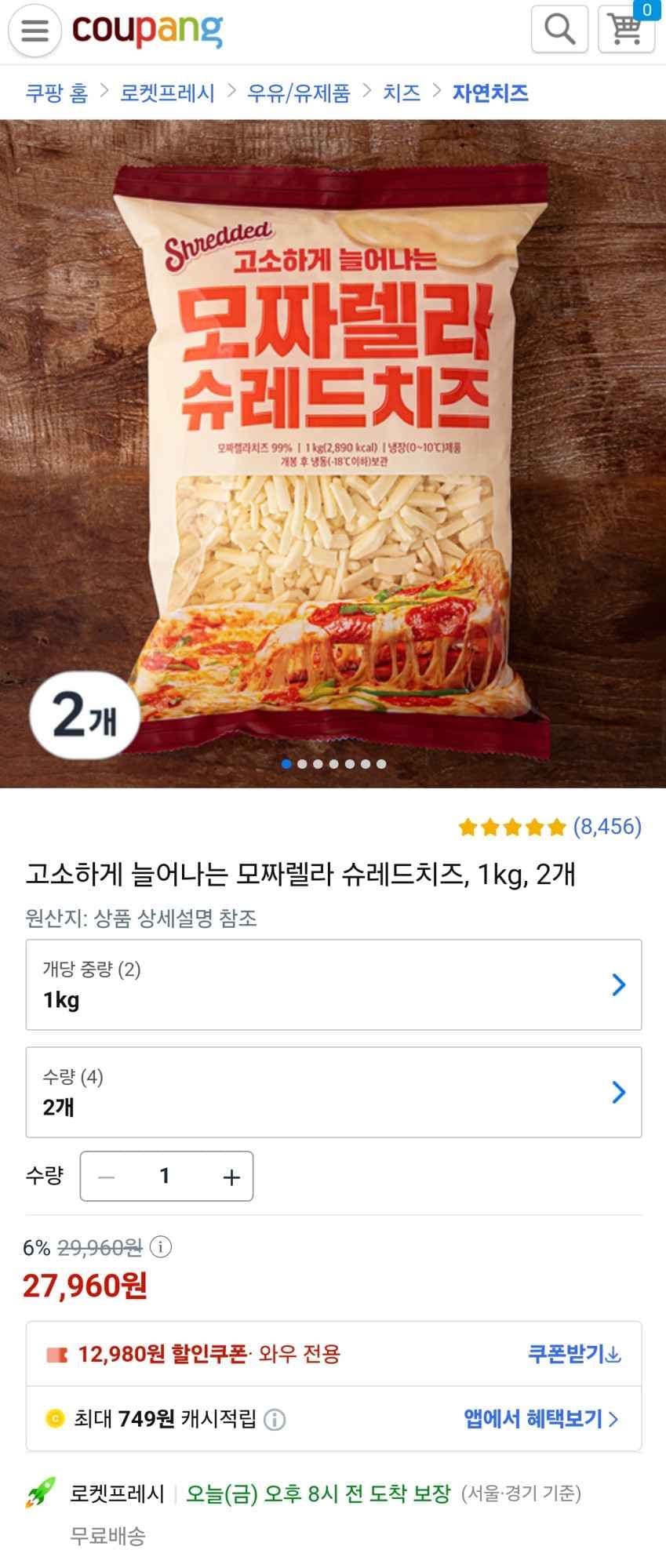Expand the 수량 (4) option selector
666x1568 pixels.
(x=333, y=1092)
